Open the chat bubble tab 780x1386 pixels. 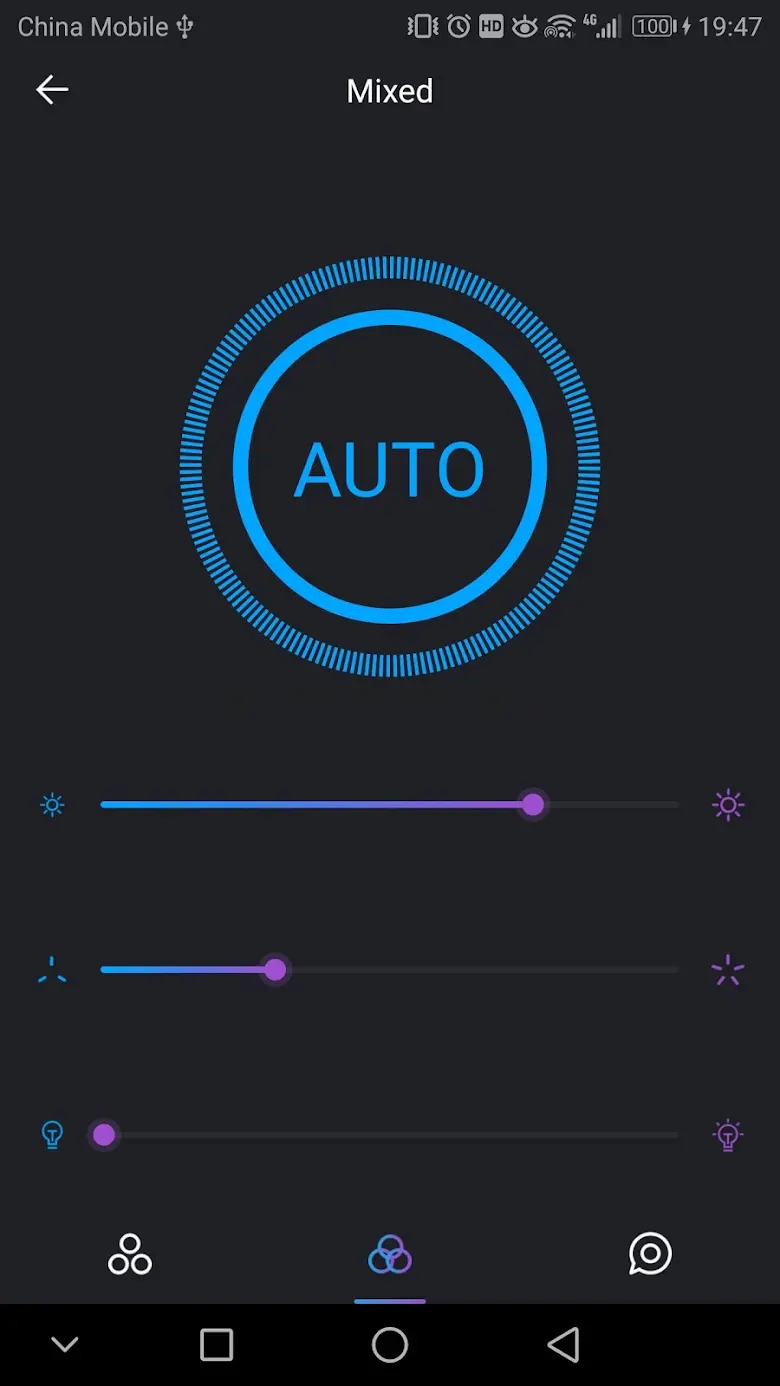(650, 1254)
